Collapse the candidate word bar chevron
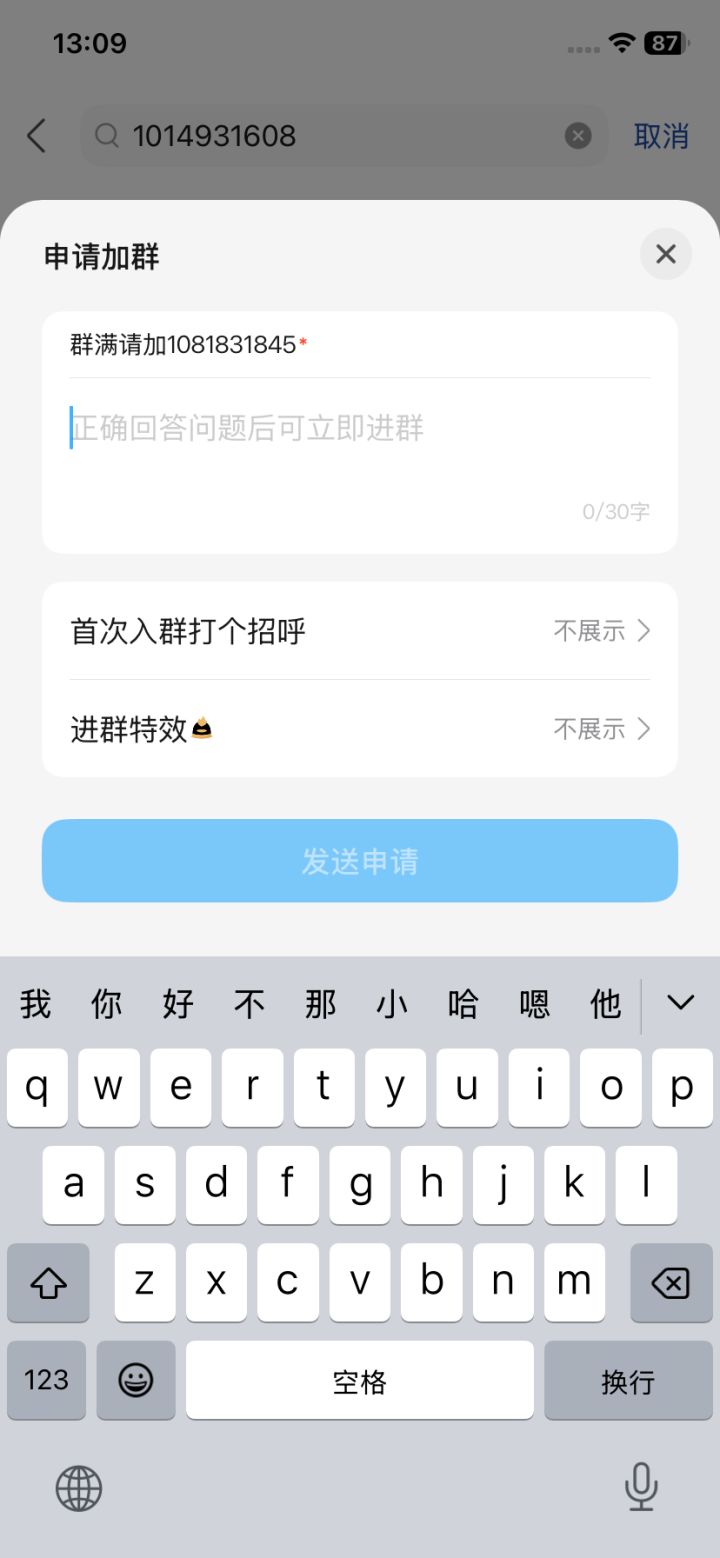 pos(681,1004)
